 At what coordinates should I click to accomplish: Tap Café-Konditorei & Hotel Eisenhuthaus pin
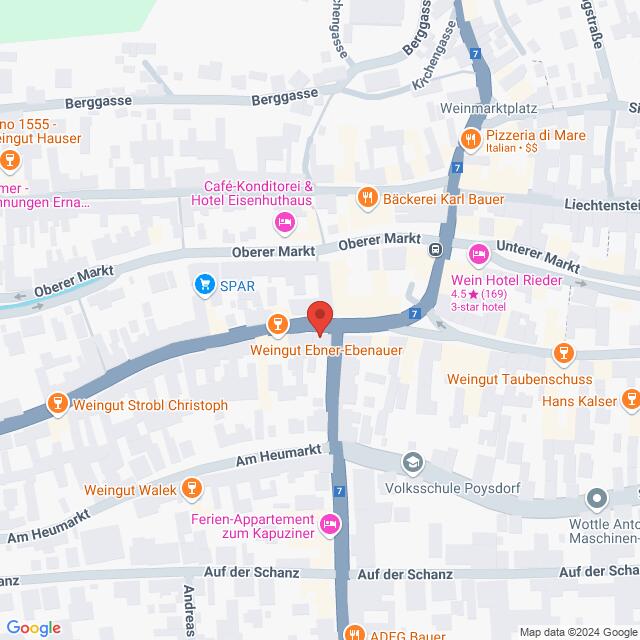pos(283,220)
